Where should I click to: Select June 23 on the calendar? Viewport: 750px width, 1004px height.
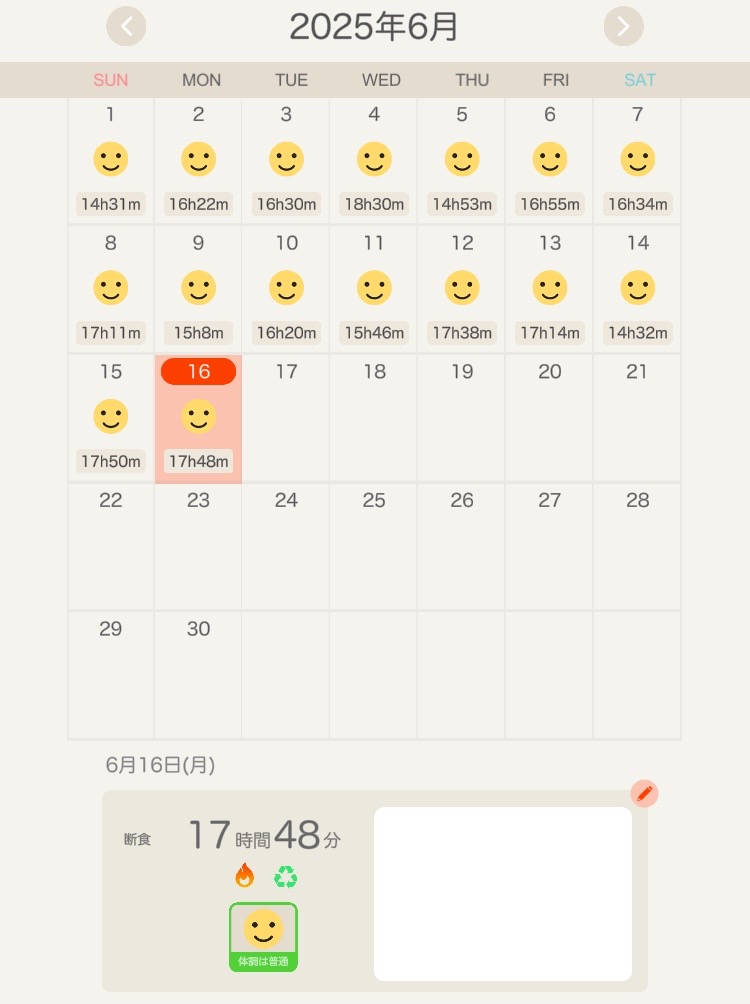[198, 546]
